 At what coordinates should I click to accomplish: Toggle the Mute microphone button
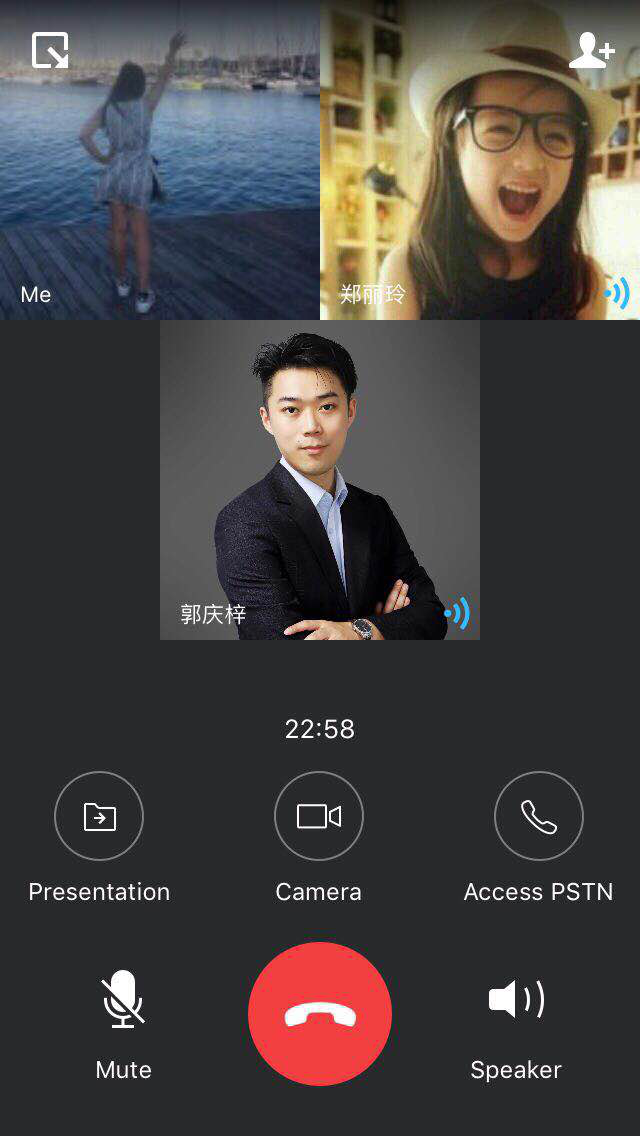[123, 1000]
